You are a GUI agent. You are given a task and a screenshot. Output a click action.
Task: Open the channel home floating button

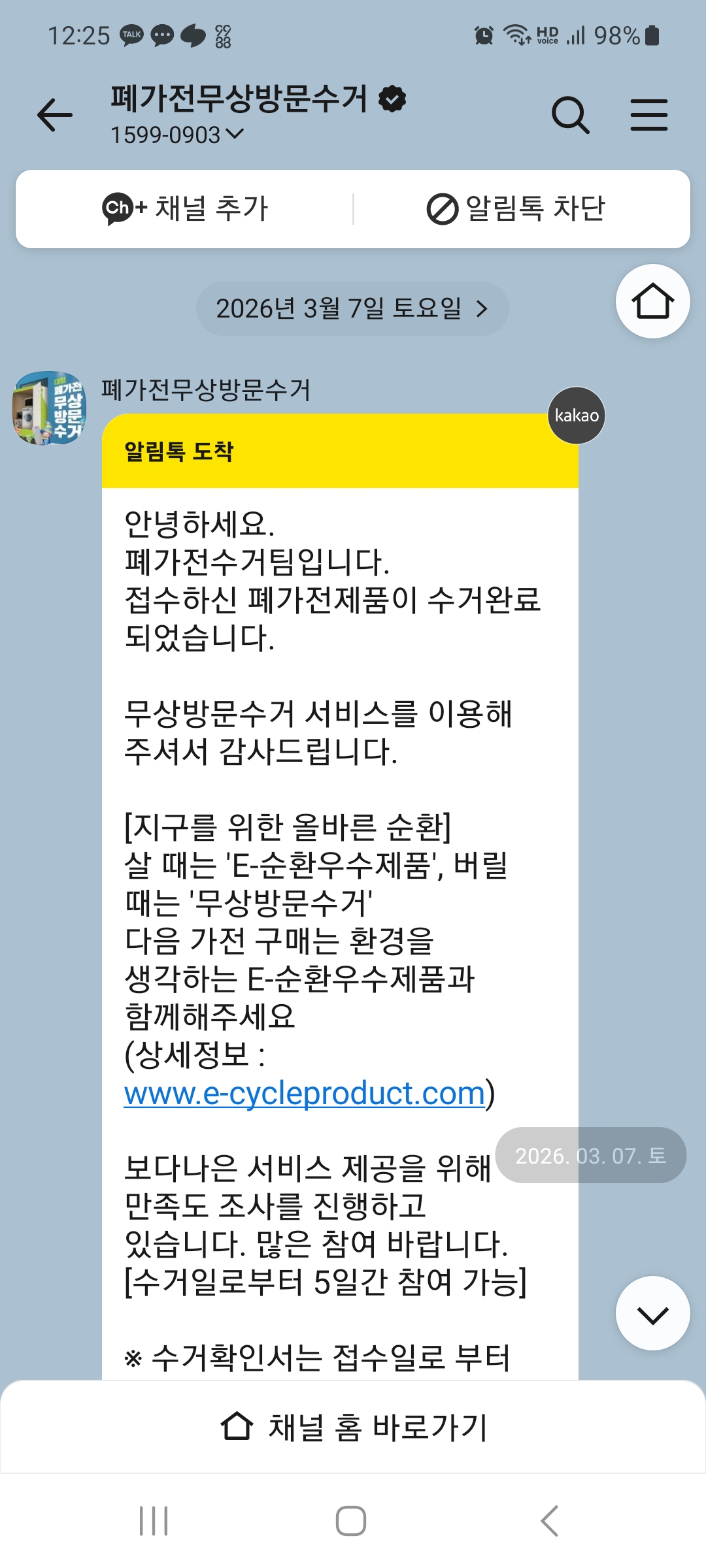[652, 301]
